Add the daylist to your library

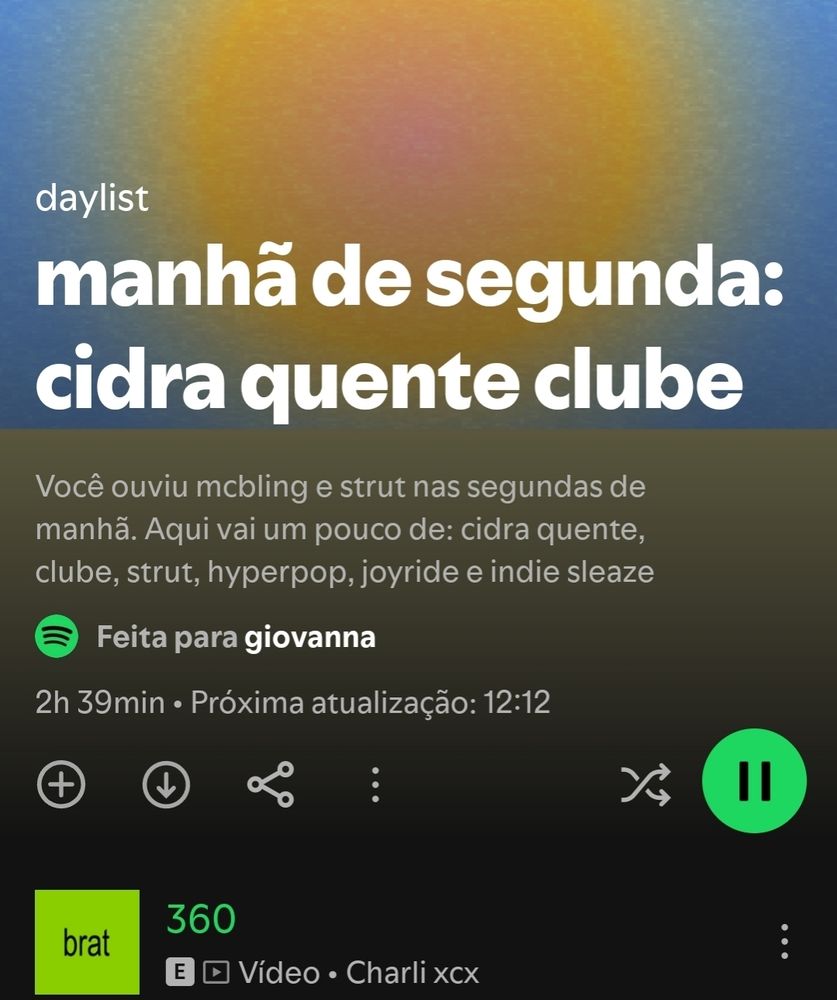61,784
